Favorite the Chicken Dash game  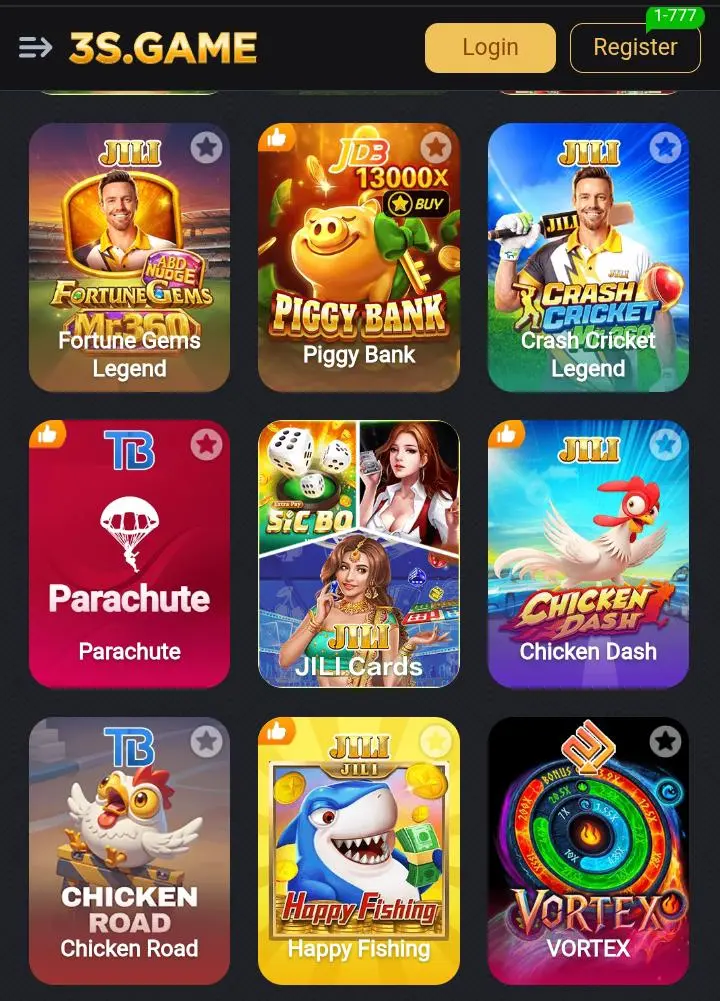[665, 444]
